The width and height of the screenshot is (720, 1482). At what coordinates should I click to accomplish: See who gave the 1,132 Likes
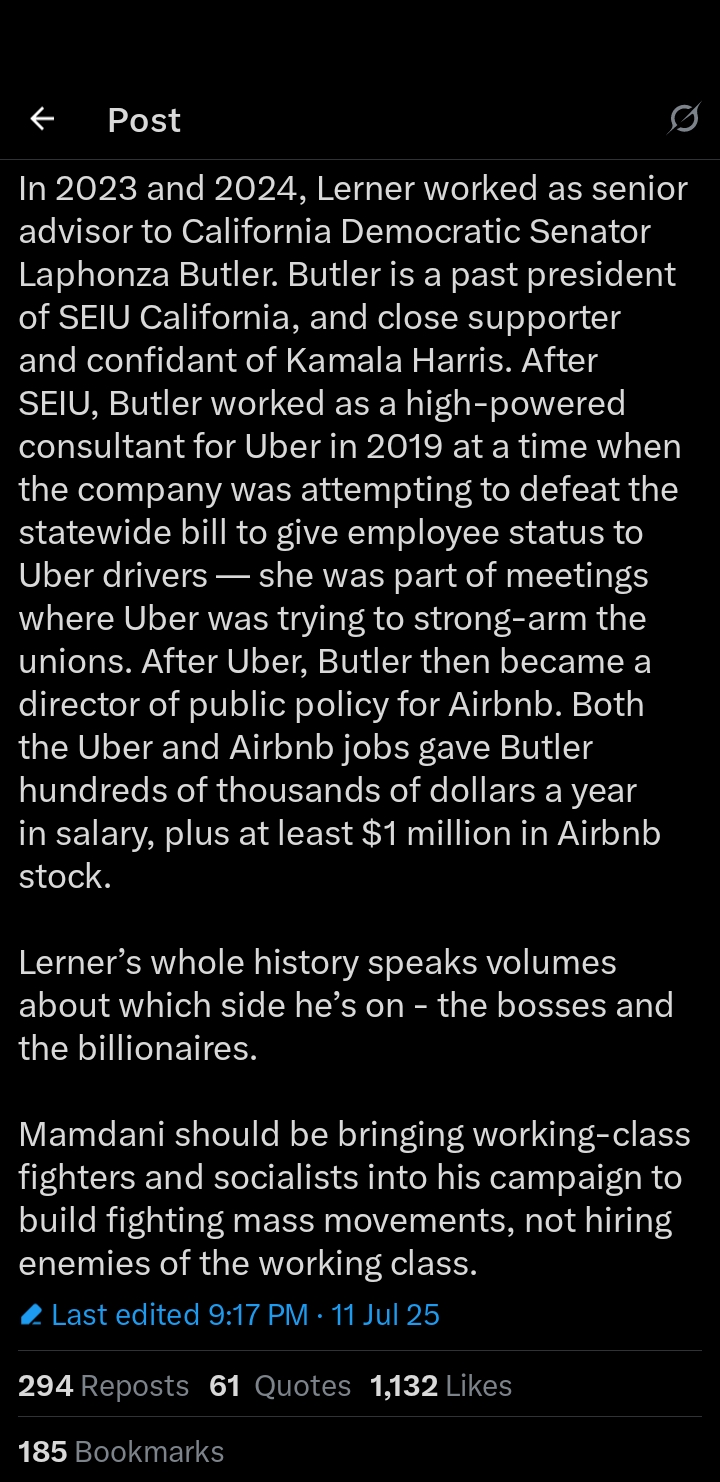pos(440,1386)
